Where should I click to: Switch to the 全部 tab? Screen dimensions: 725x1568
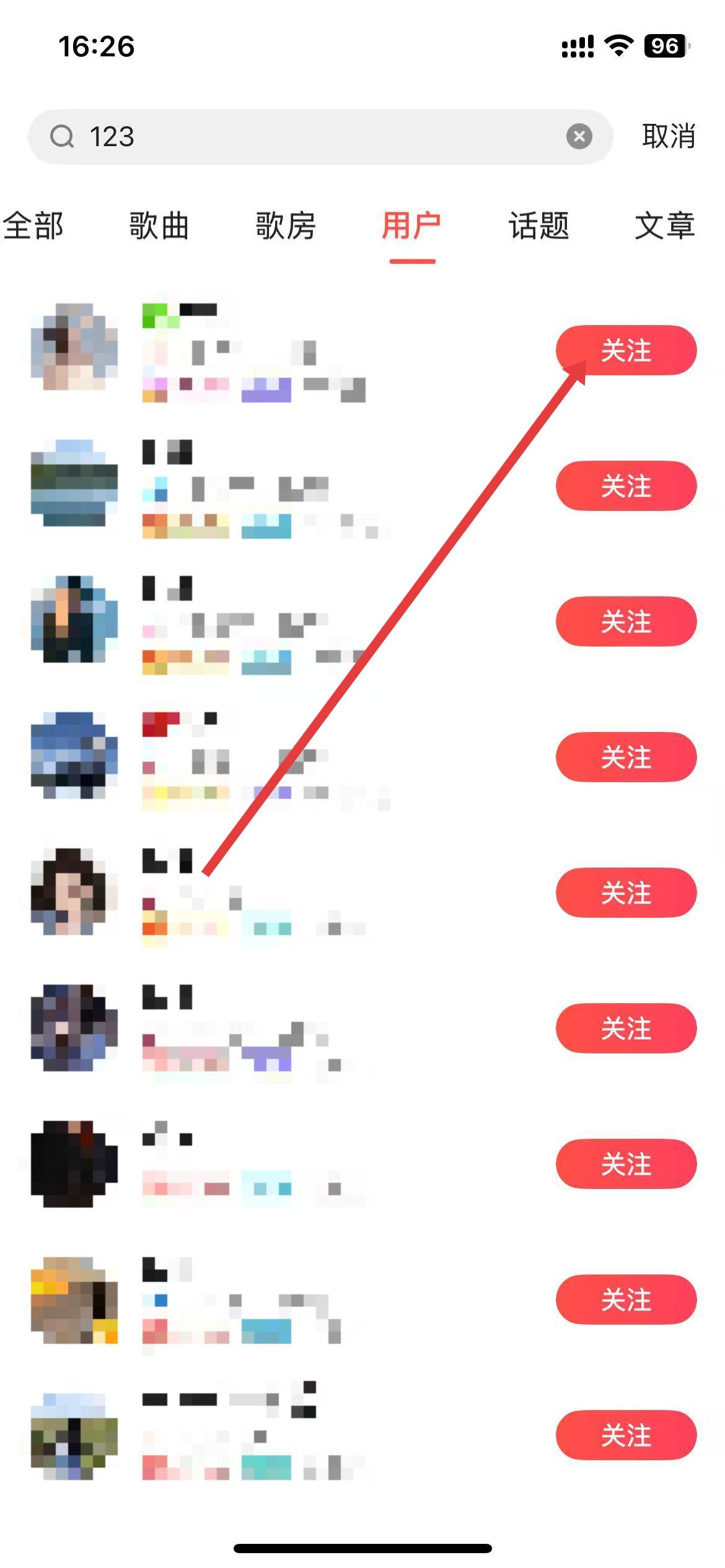(34, 225)
